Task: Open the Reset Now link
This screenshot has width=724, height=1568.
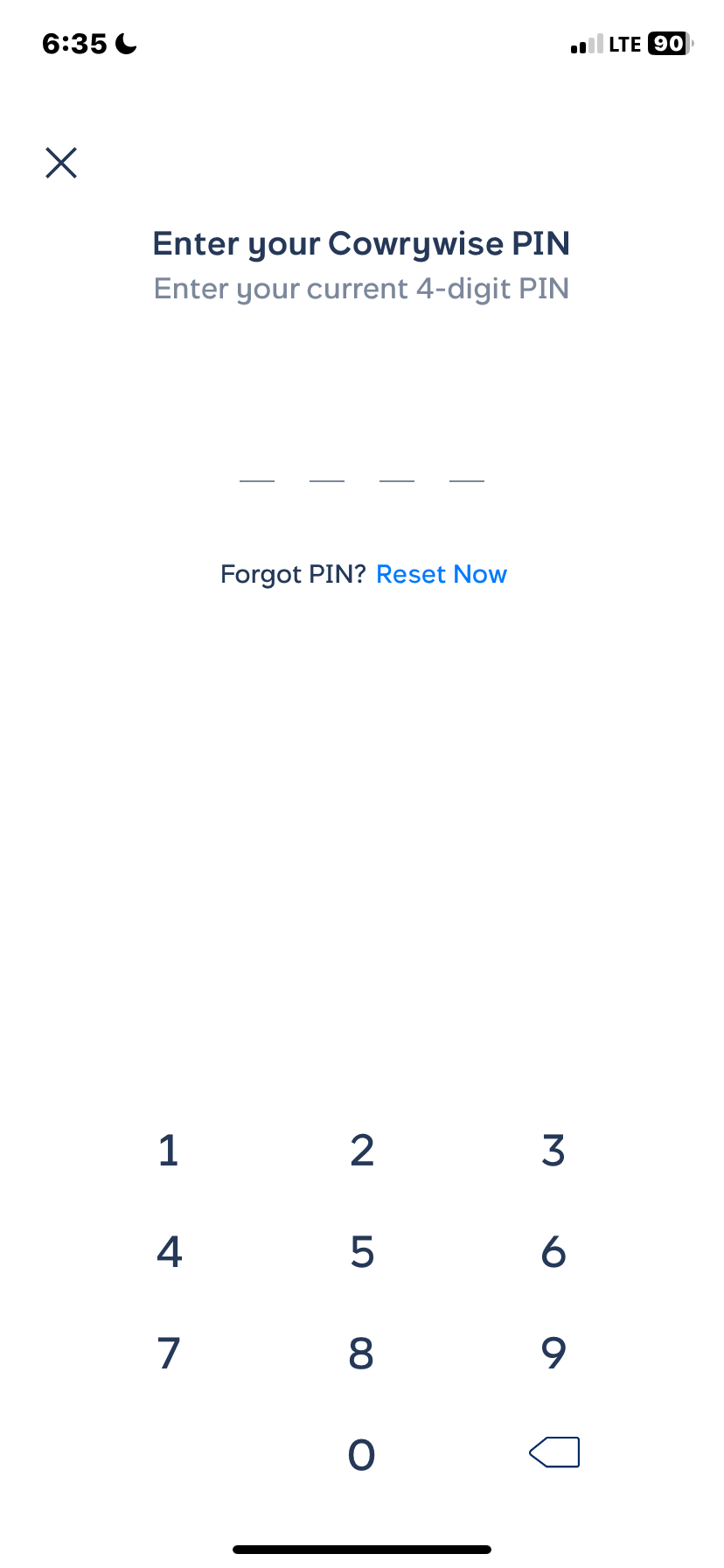Action: (x=441, y=574)
